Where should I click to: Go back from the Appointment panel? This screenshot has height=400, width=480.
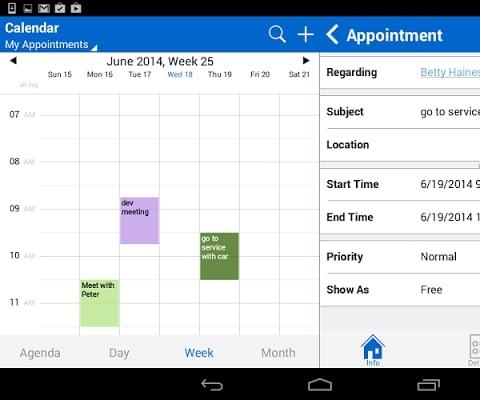coord(333,34)
